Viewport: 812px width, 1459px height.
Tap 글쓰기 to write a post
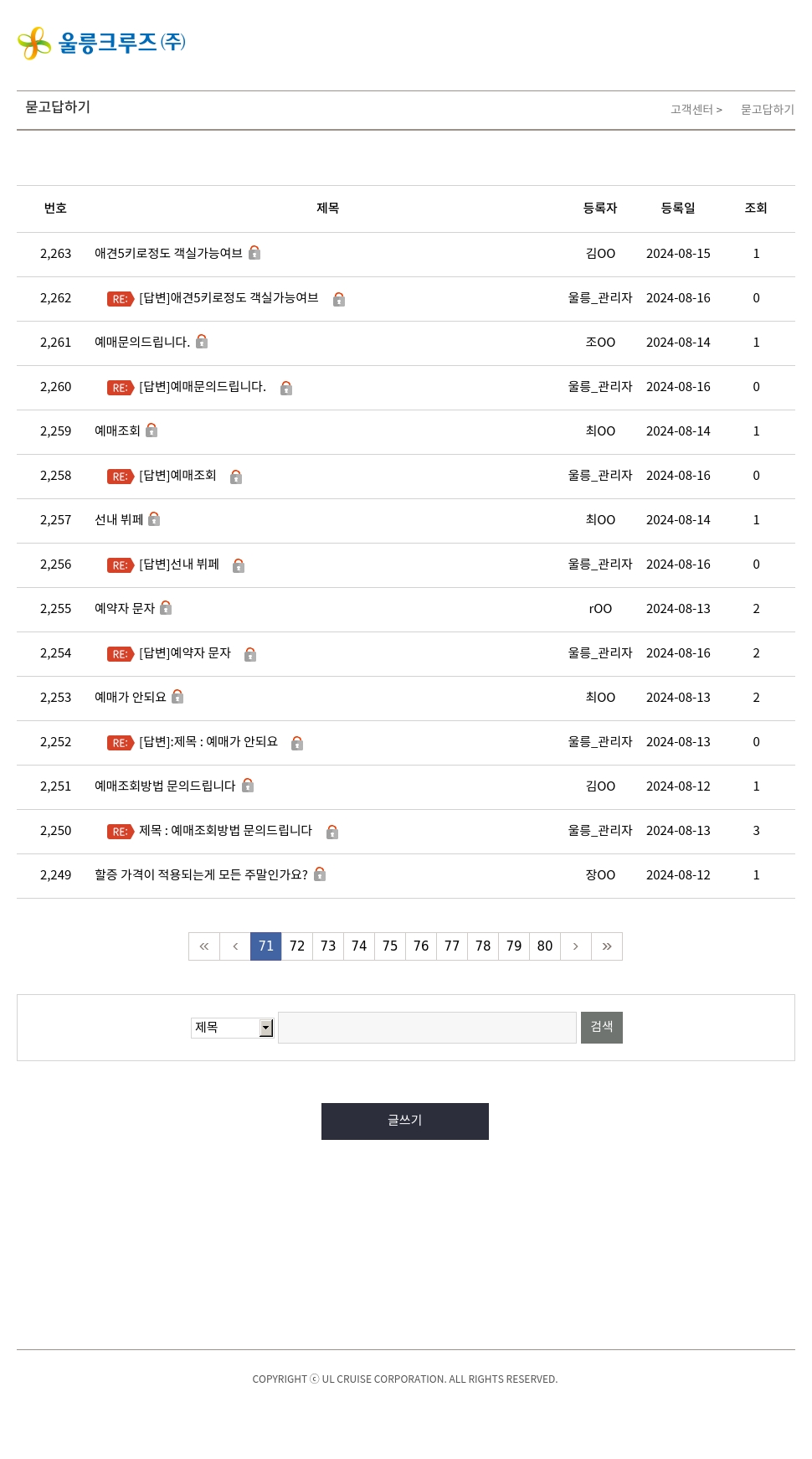click(405, 1121)
